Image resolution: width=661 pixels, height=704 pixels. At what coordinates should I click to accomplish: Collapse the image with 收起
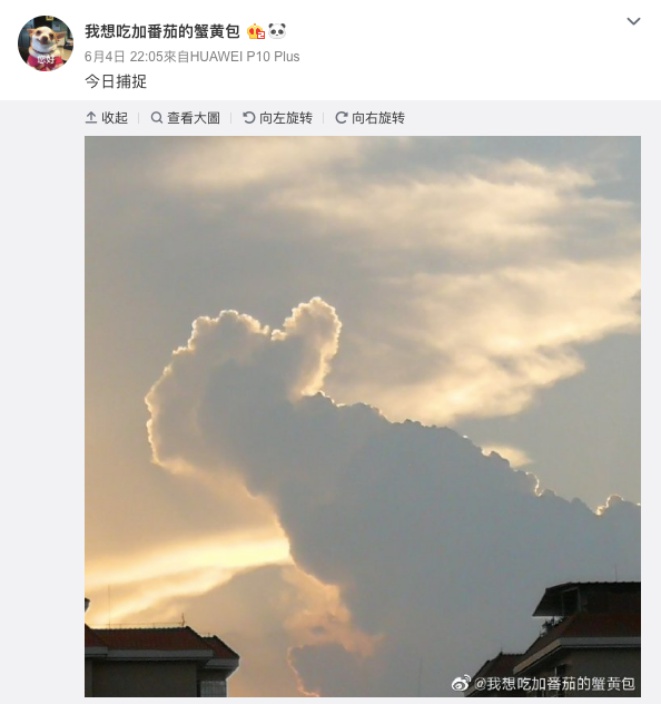(107, 118)
